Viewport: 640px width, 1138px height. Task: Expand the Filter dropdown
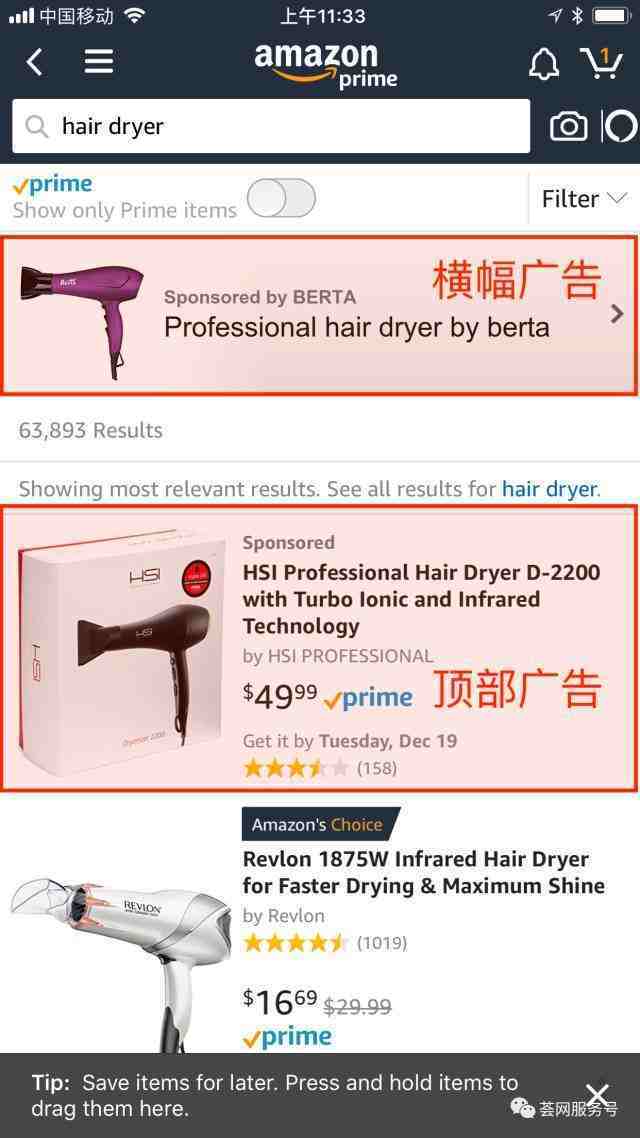(583, 199)
